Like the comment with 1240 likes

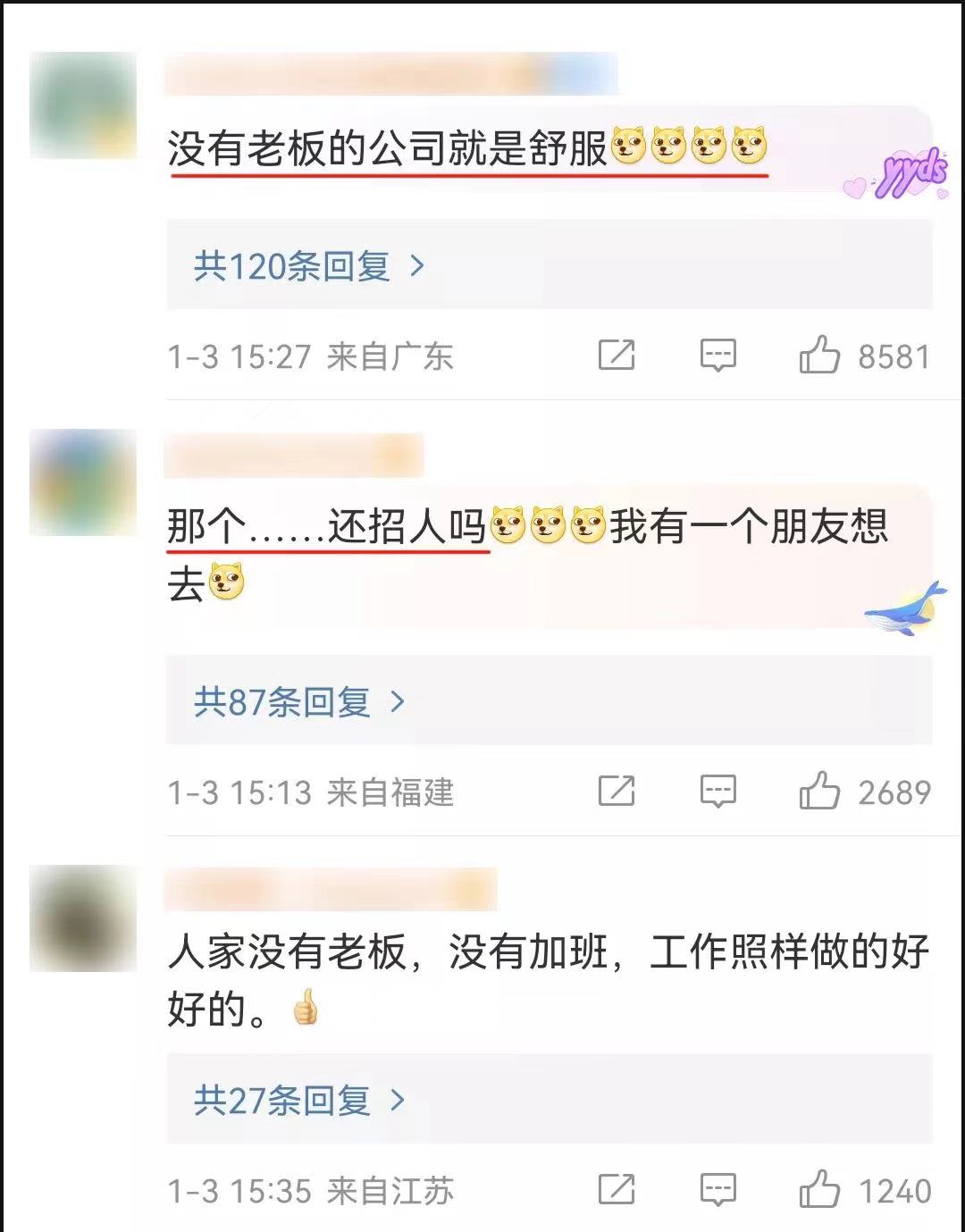819,1190
